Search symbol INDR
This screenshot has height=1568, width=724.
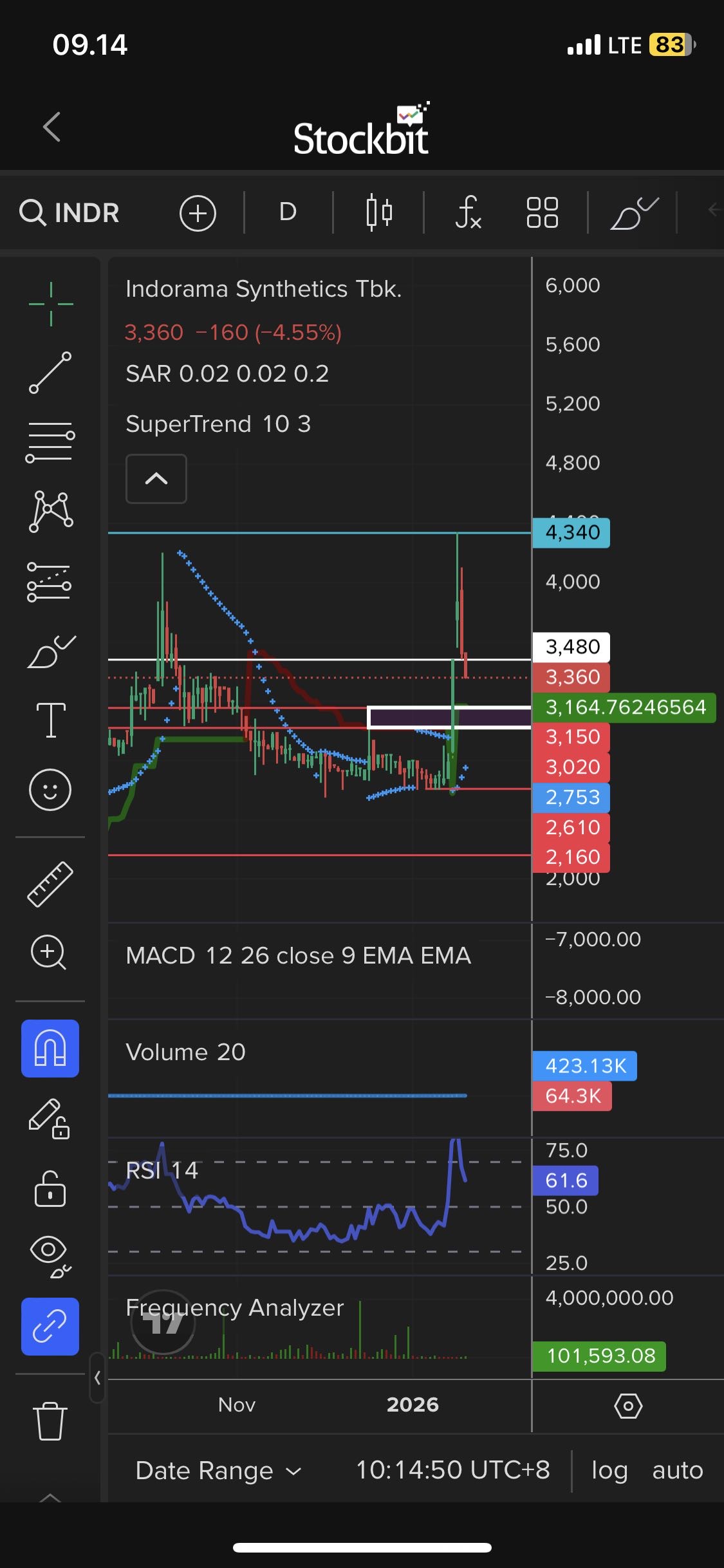[x=70, y=212]
